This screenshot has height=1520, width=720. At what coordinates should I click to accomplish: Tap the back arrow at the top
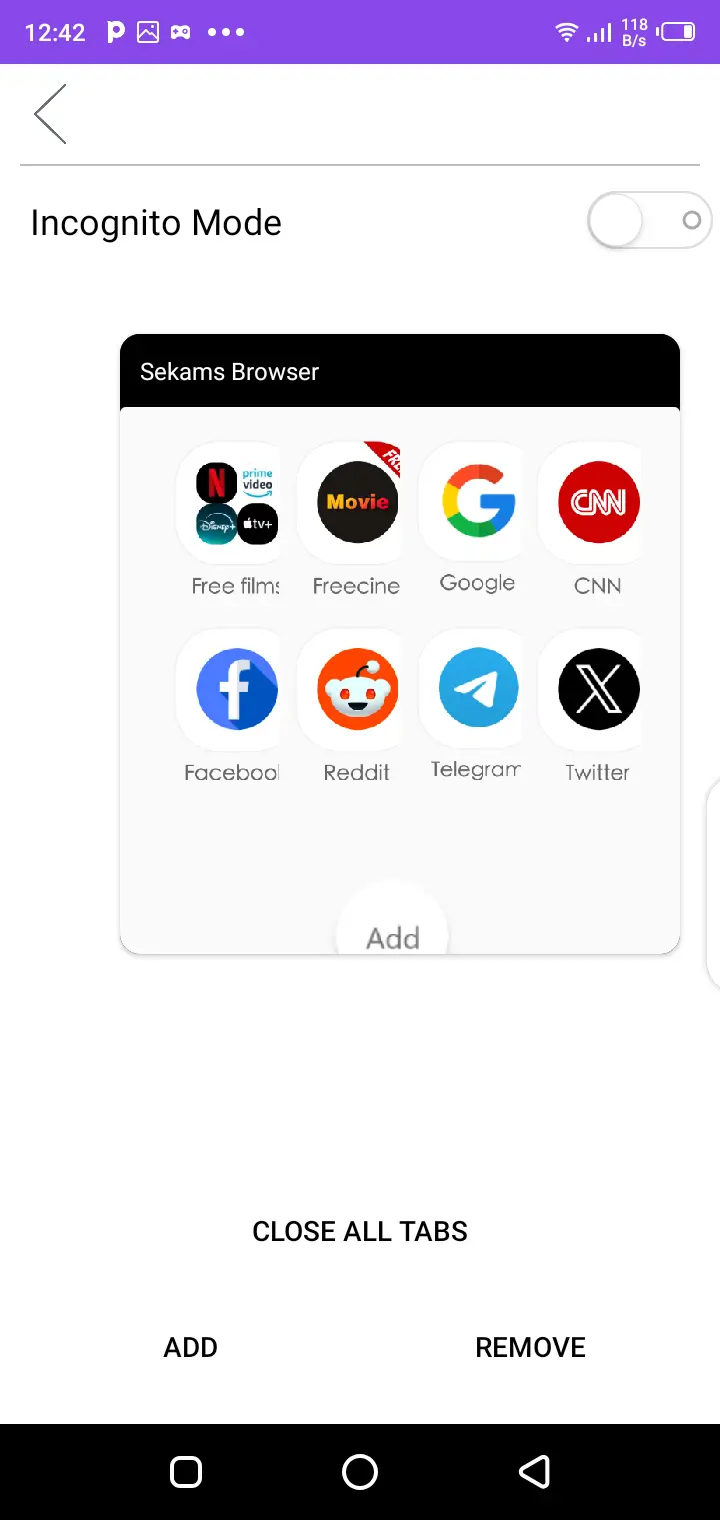(x=50, y=113)
